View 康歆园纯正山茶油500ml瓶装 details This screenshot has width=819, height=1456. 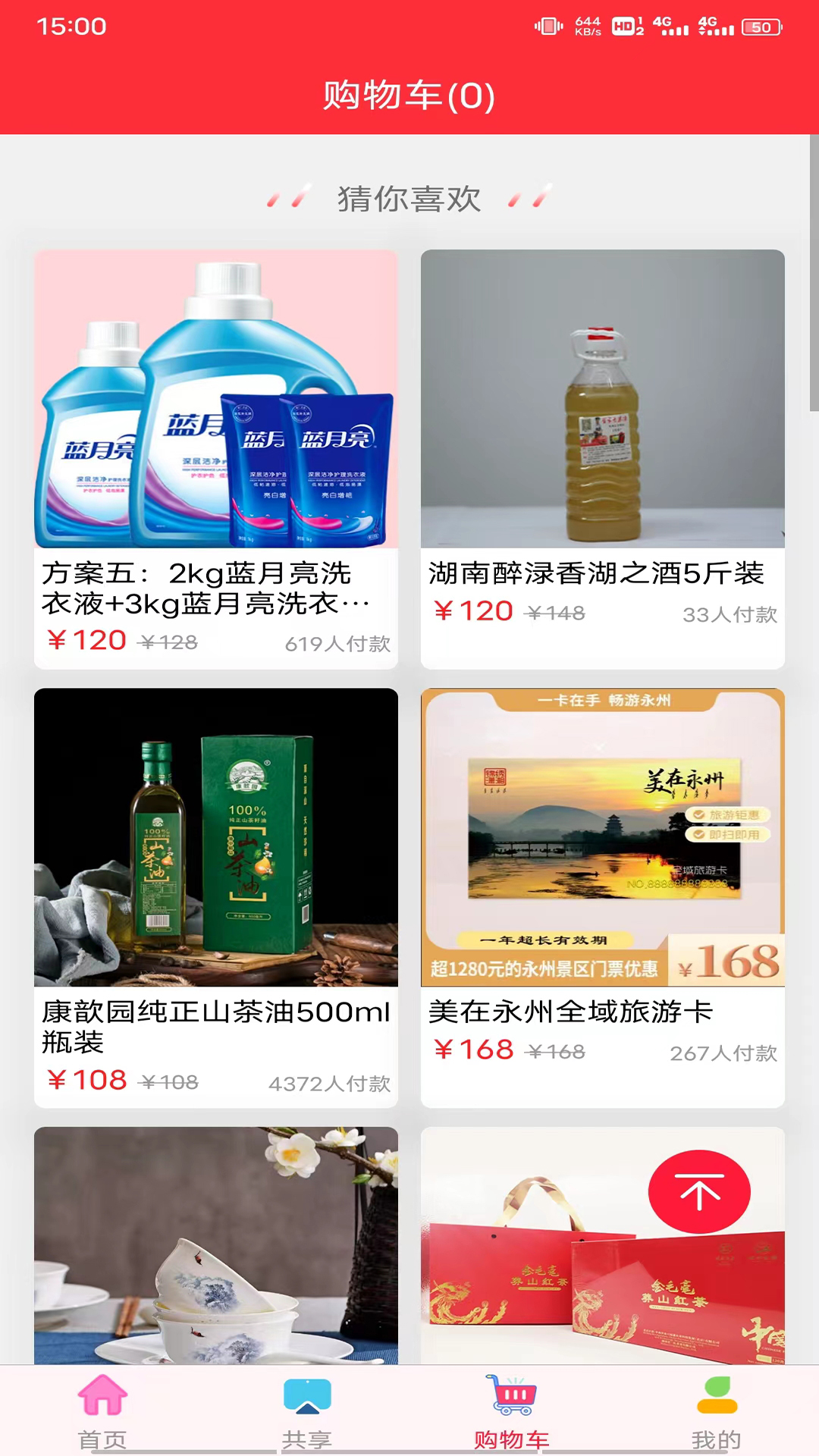click(x=216, y=896)
